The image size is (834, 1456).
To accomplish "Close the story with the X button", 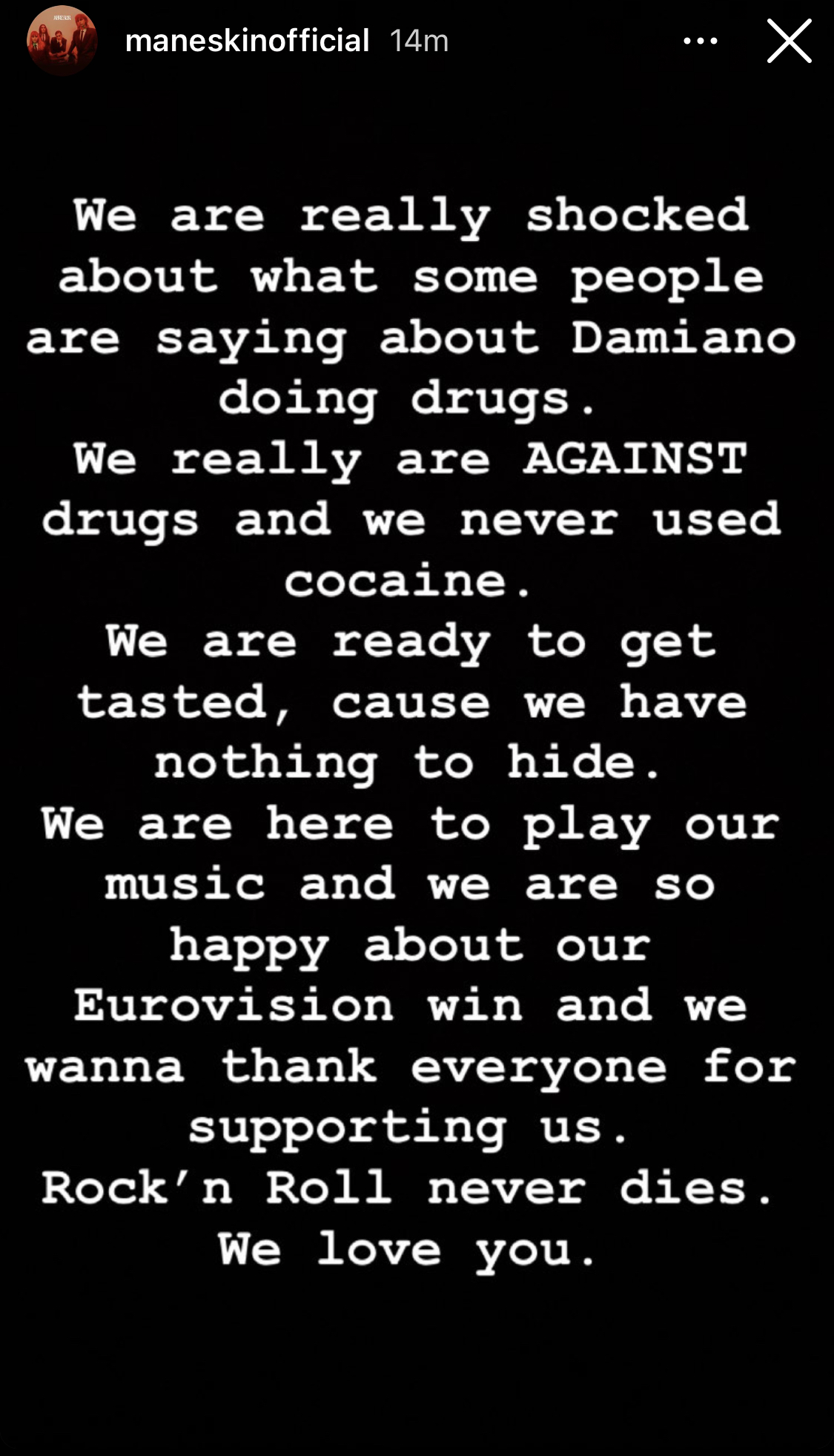I will point(789,41).
